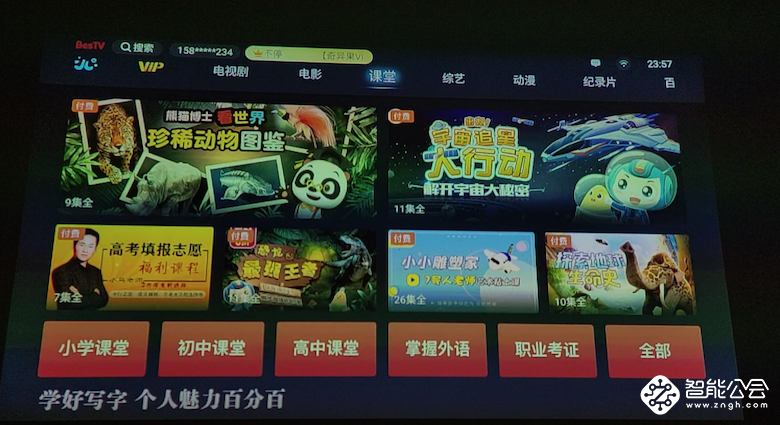Image resolution: width=780 pixels, height=425 pixels.
Task: Open 小学课堂 category
Action: [93, 348]
